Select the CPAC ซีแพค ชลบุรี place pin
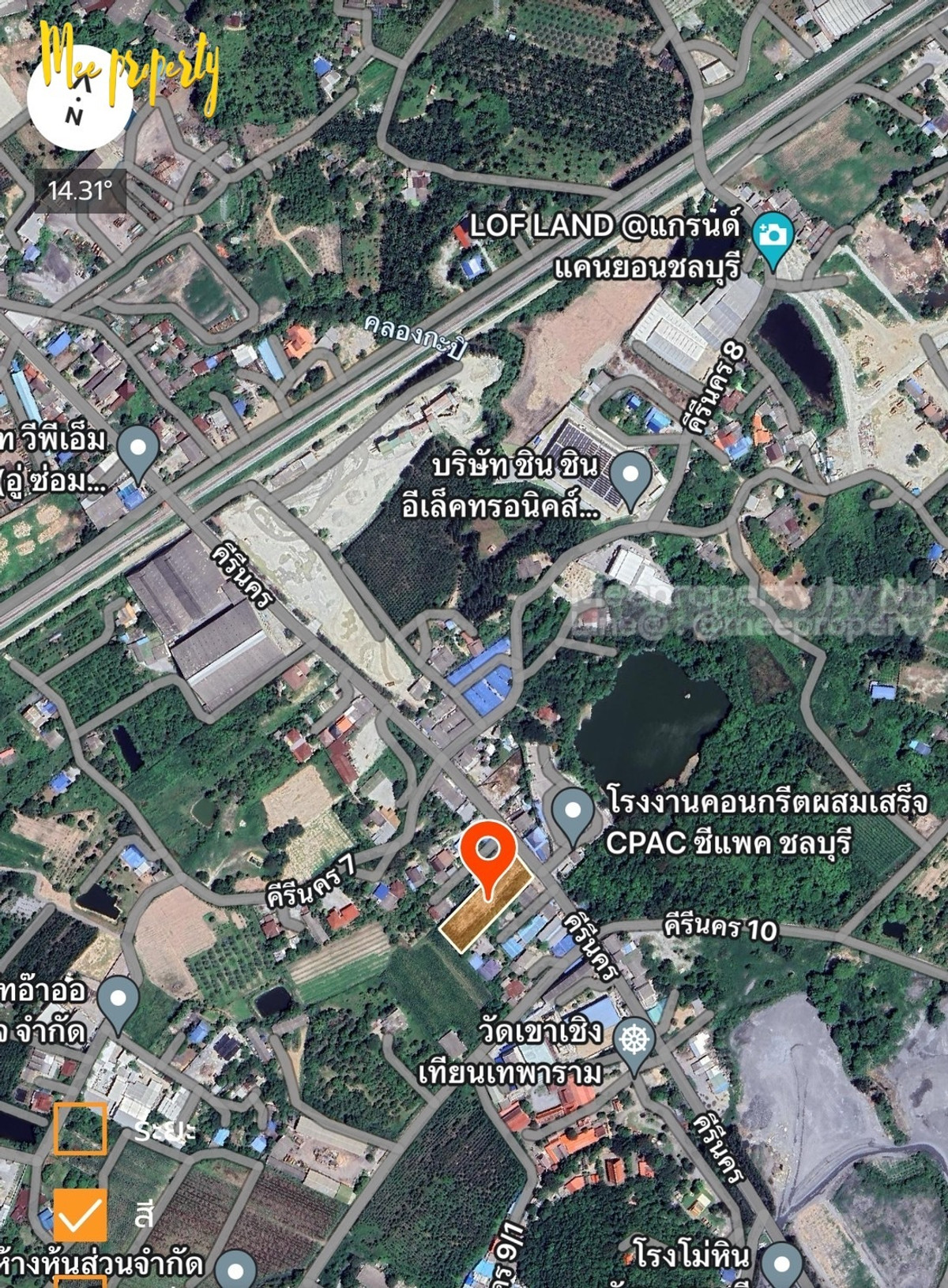Image resolution: width=948 pixels, height=1288 pixels. tap(573, 813)
